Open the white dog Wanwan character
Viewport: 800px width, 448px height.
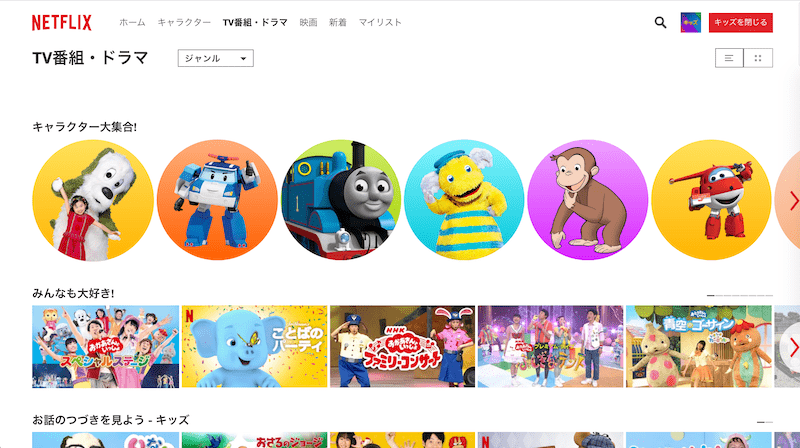click(x=93, y=200)
